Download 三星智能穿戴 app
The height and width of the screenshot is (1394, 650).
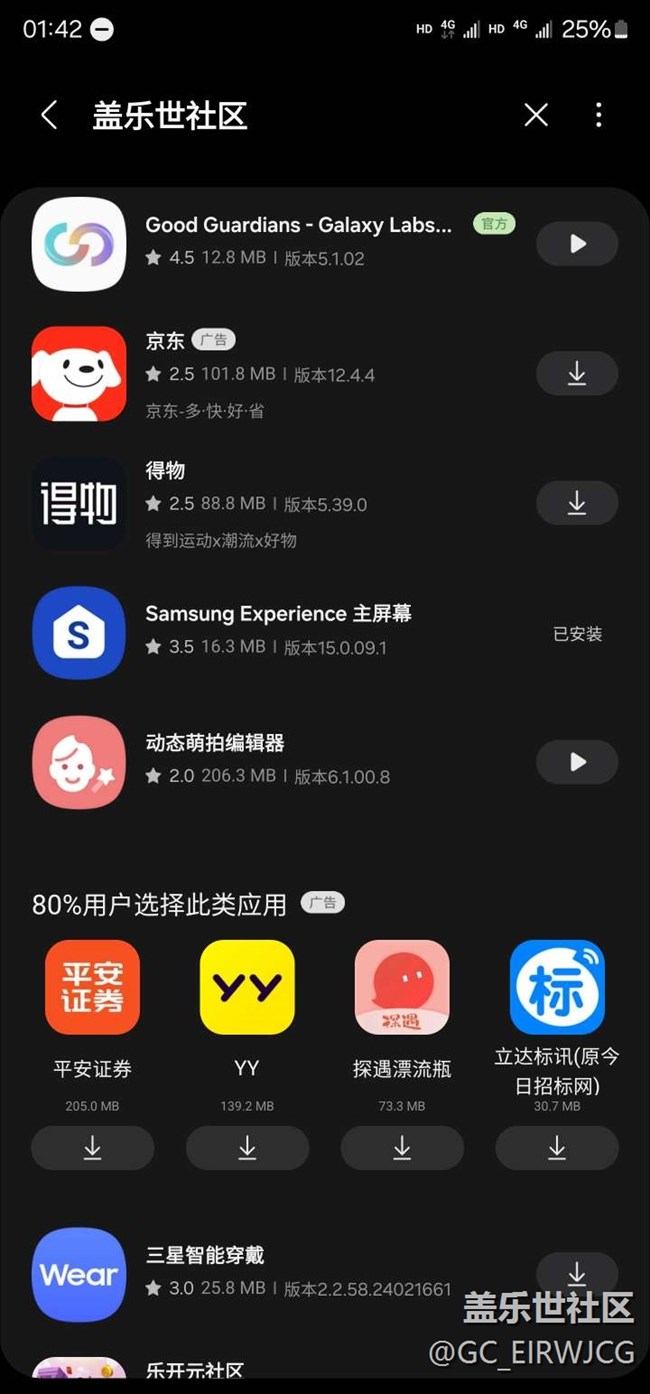coord(577,1273)
